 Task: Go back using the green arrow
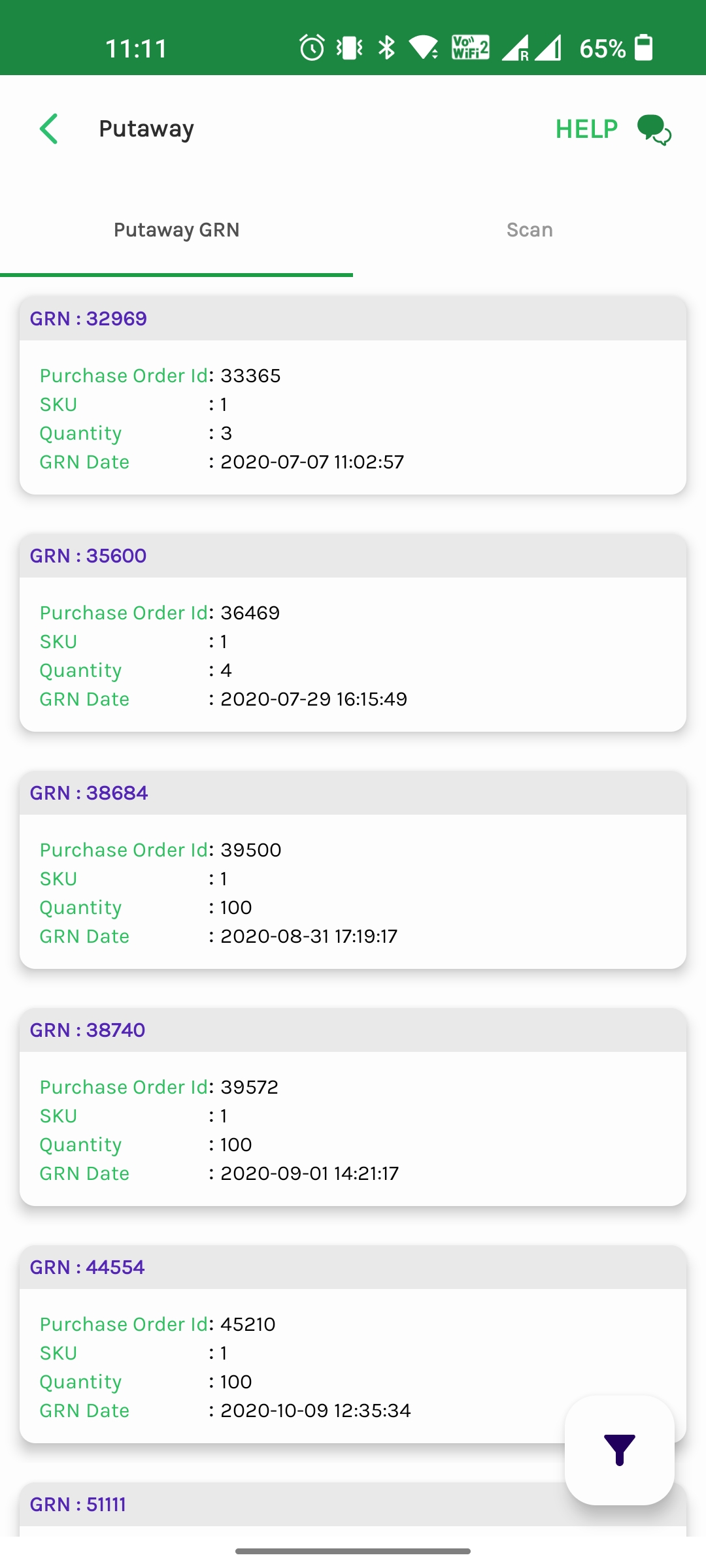coord(49,129)
